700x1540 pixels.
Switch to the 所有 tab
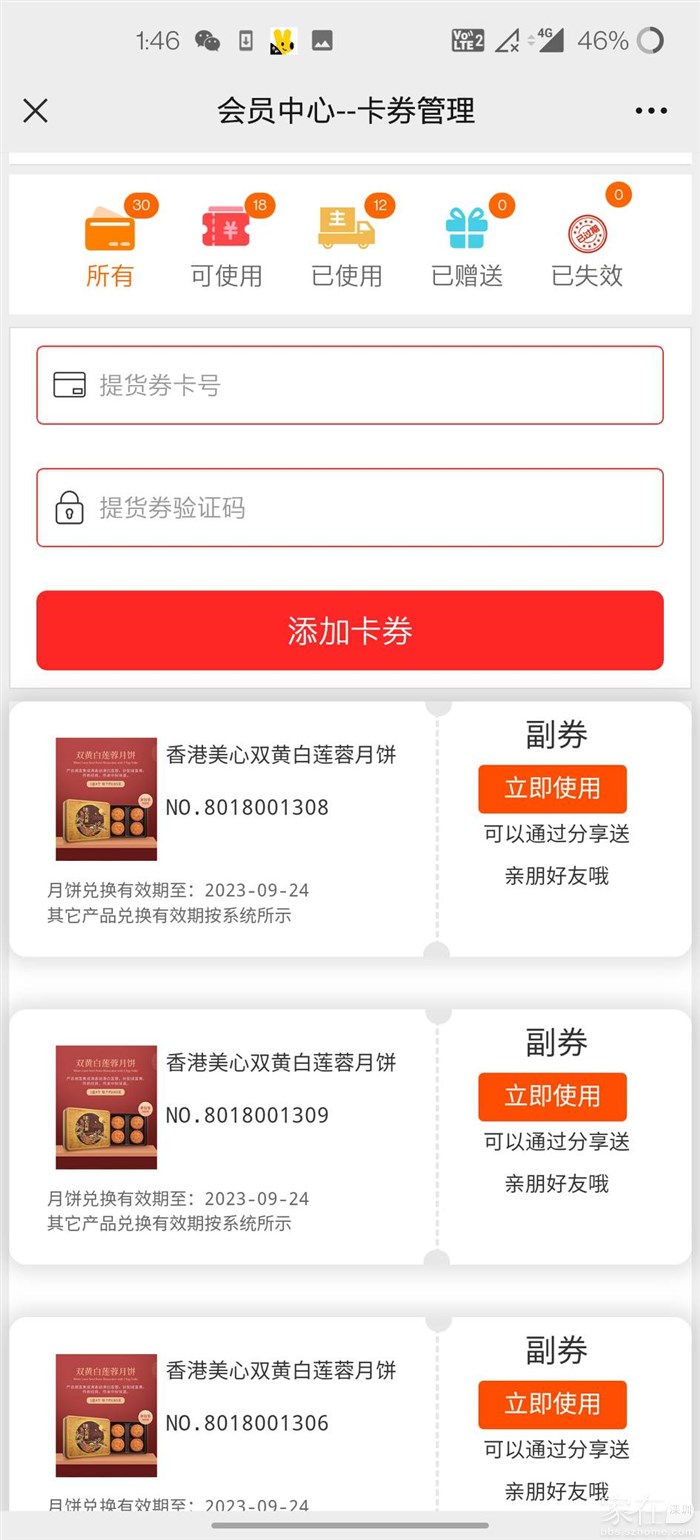tap(110, 245)
